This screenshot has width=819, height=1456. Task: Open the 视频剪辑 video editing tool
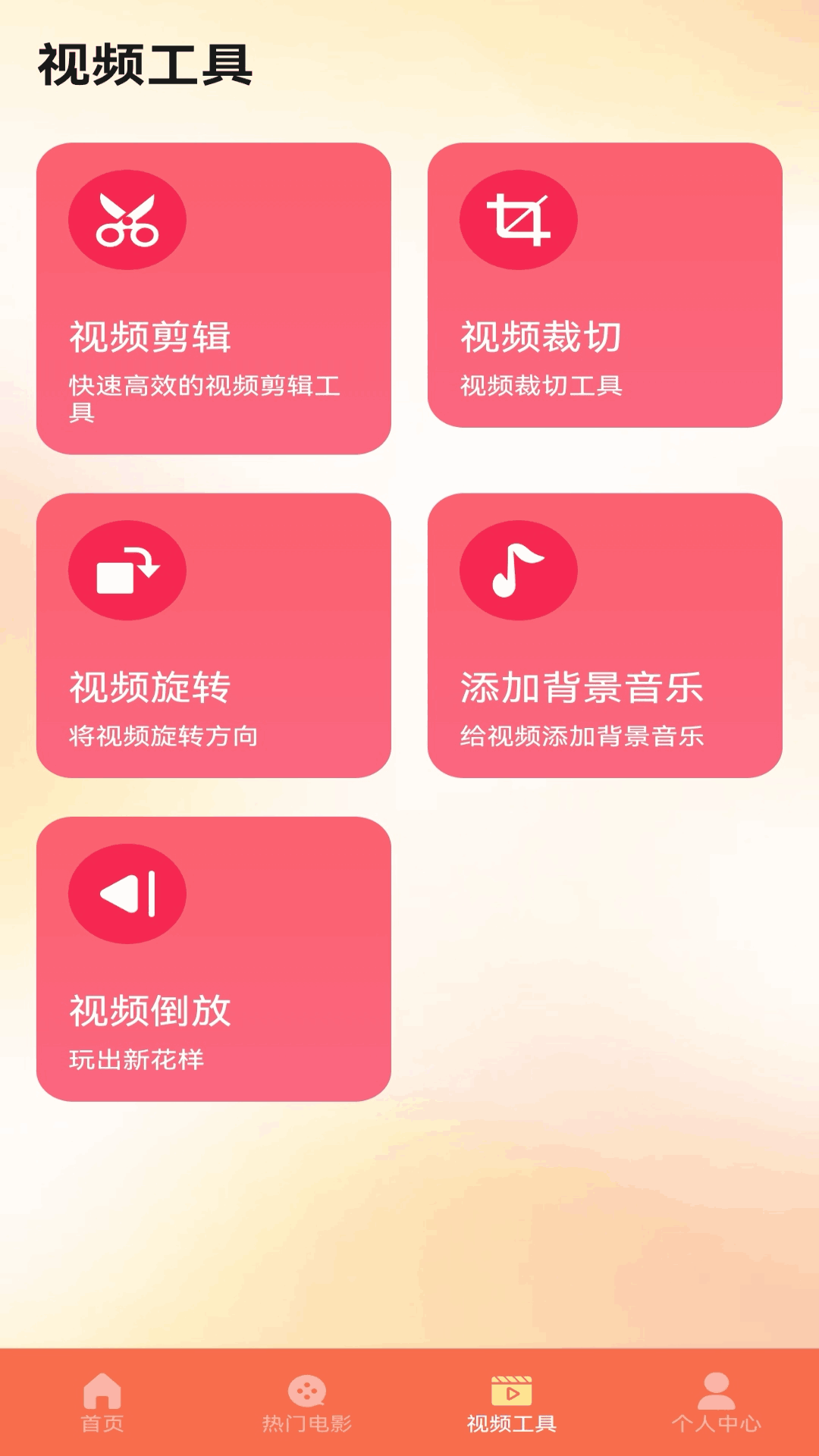213,298
